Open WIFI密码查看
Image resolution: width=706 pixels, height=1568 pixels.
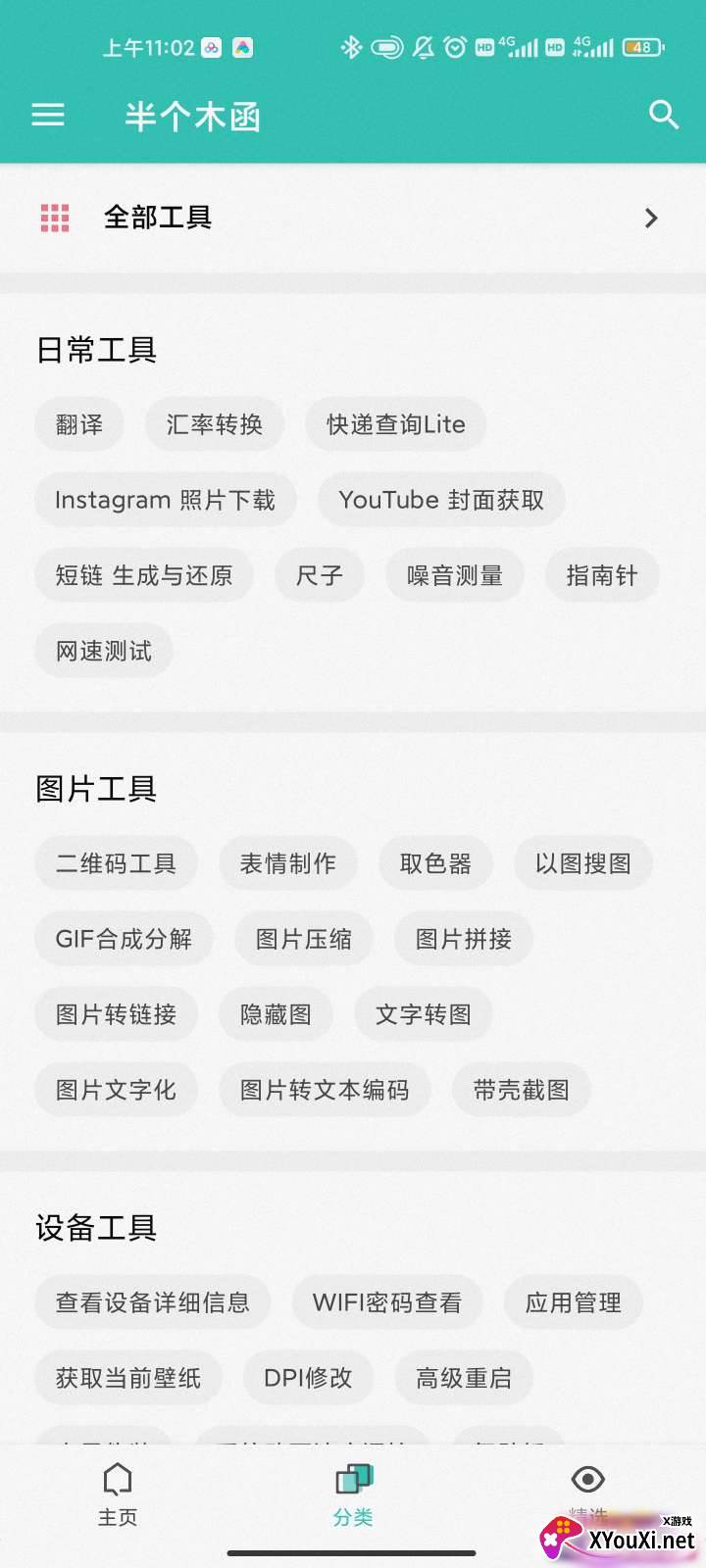coord(387,1302)
